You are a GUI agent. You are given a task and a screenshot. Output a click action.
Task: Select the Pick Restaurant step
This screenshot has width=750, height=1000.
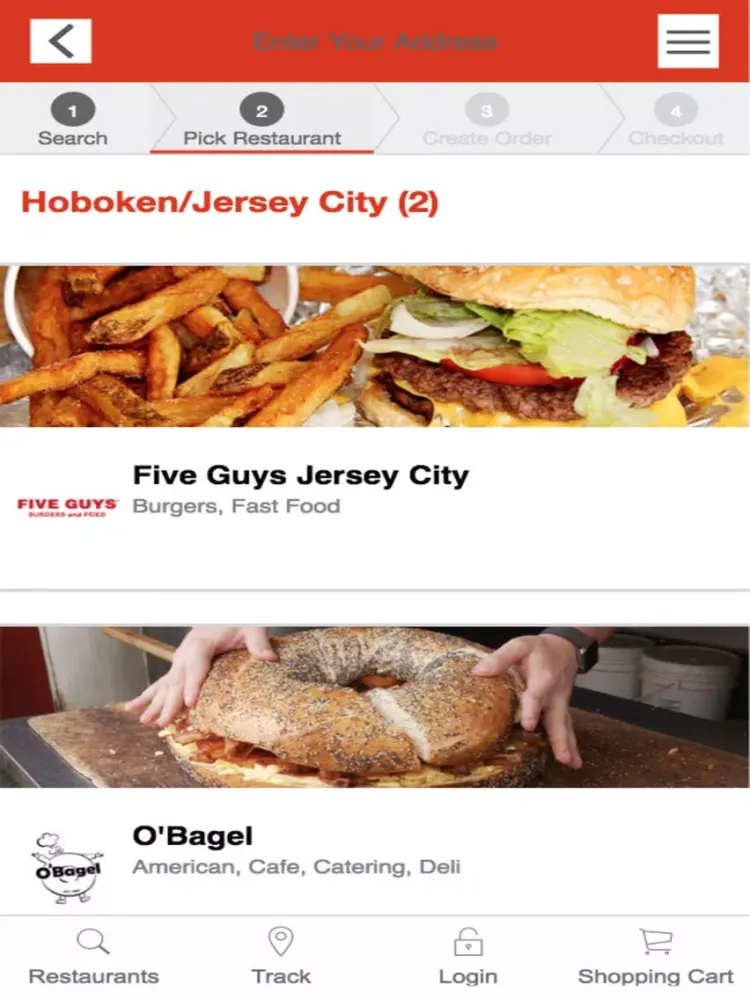262,120
